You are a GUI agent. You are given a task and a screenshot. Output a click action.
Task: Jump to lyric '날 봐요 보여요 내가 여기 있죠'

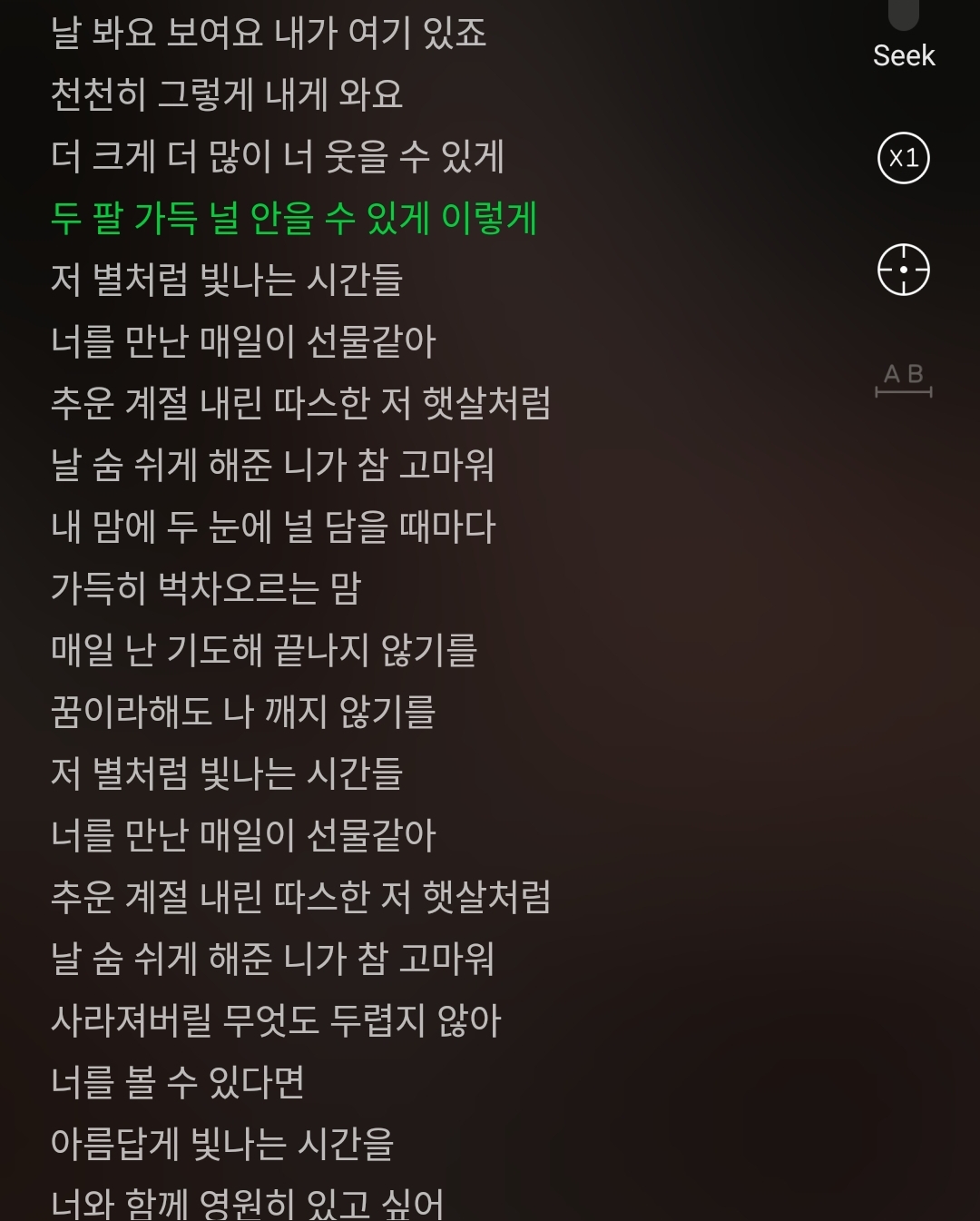click(269, 34)
